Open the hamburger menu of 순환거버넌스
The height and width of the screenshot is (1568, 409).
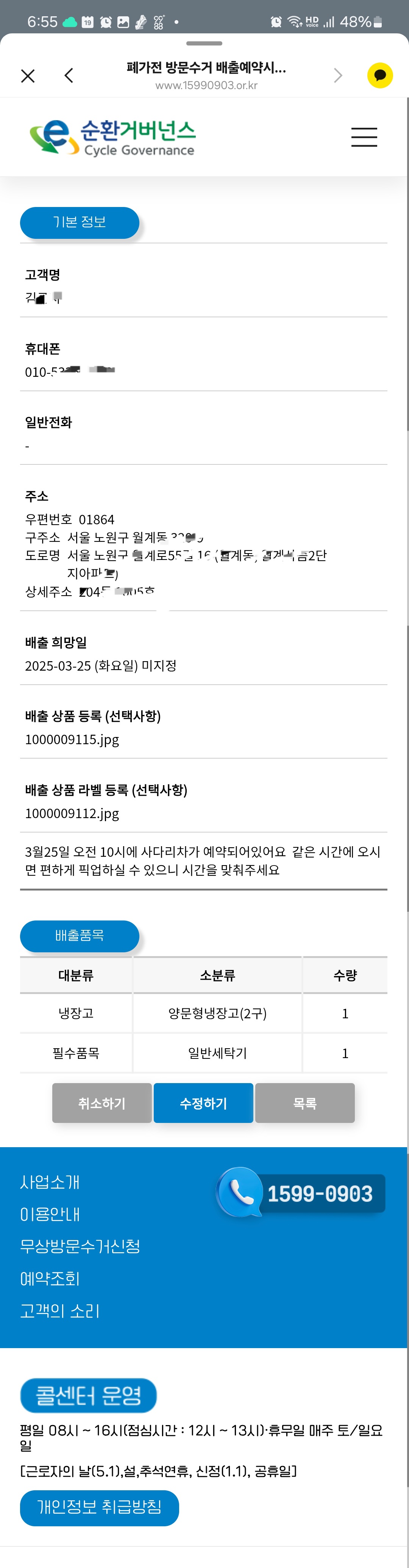coord(364,137)
